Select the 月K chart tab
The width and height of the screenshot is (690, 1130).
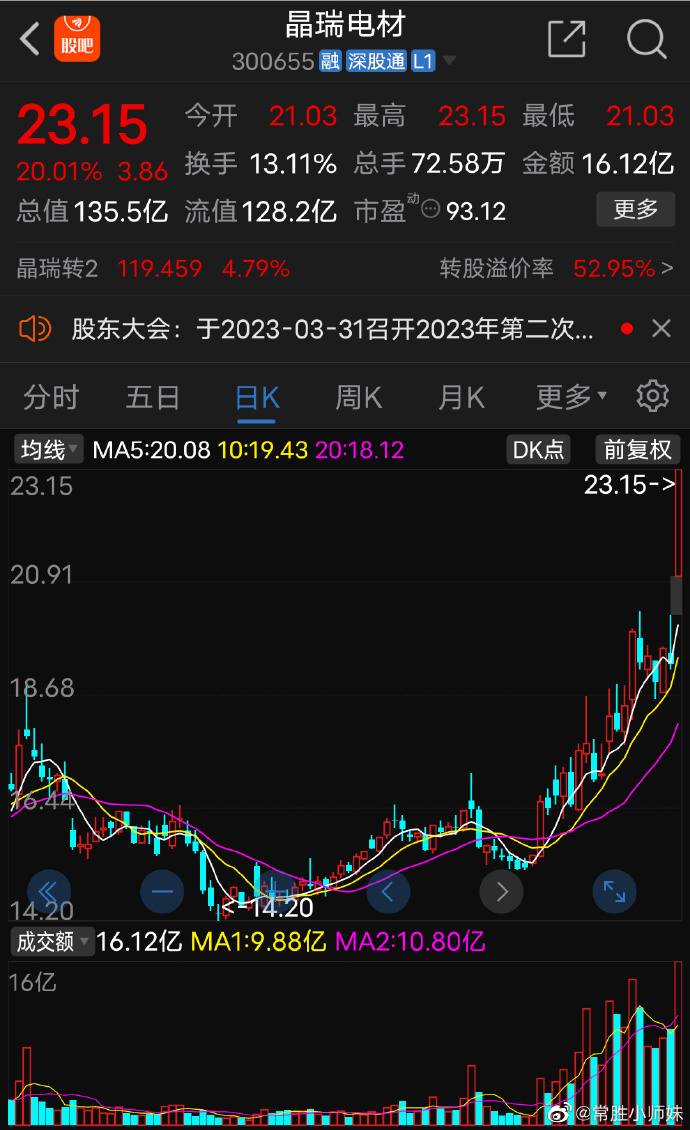[x=461, y=397]
